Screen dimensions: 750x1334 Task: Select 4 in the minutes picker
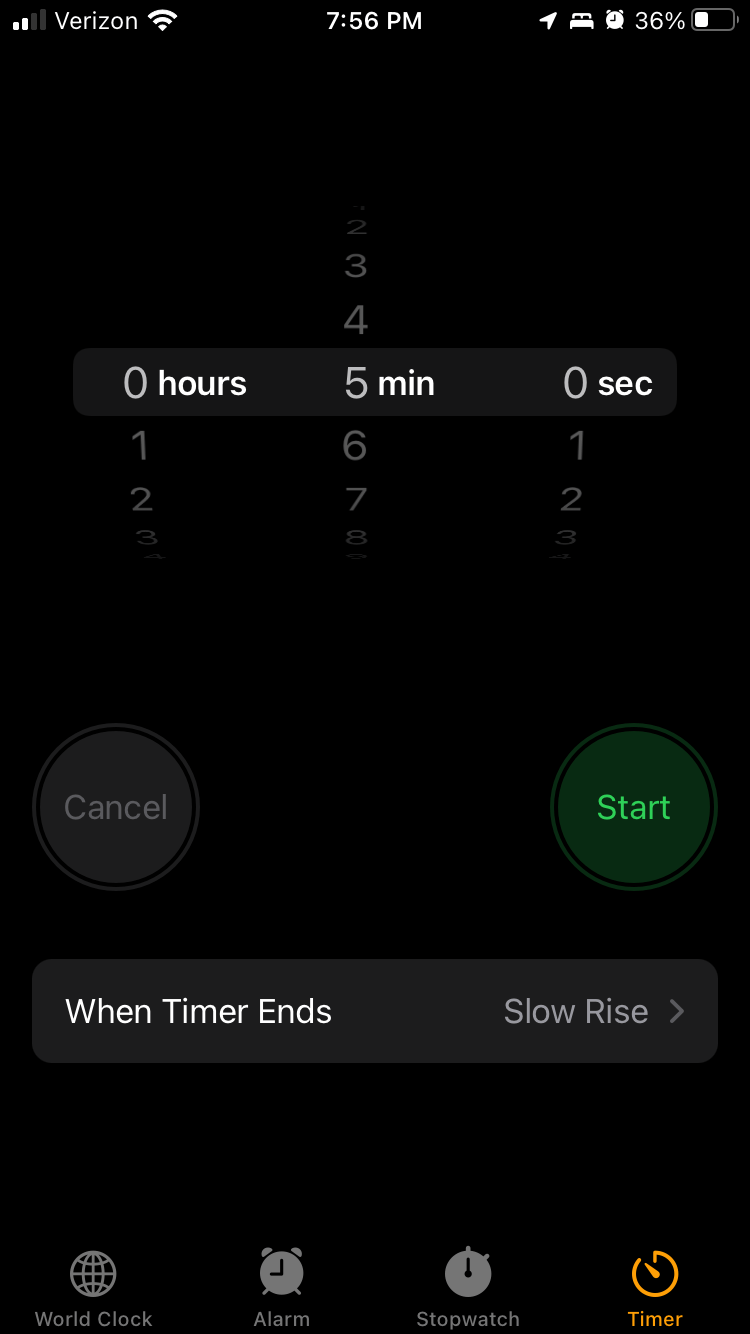tap(355, 321)
